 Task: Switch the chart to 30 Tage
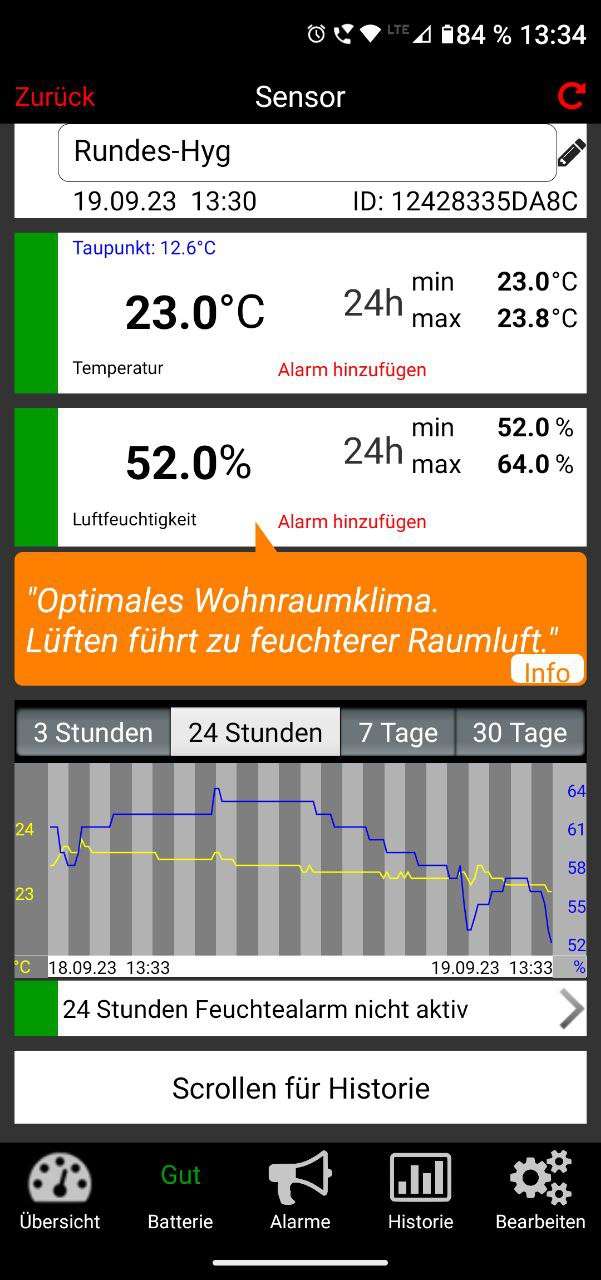coord(519,733)
